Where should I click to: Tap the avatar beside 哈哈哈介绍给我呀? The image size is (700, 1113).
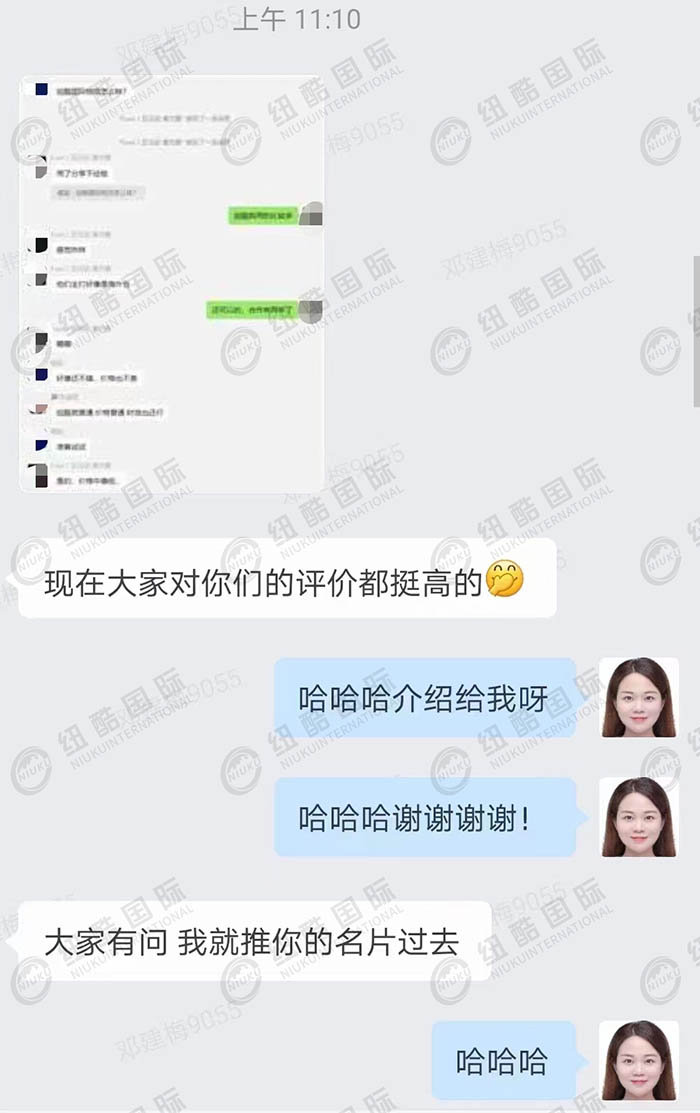click(638, 697)
